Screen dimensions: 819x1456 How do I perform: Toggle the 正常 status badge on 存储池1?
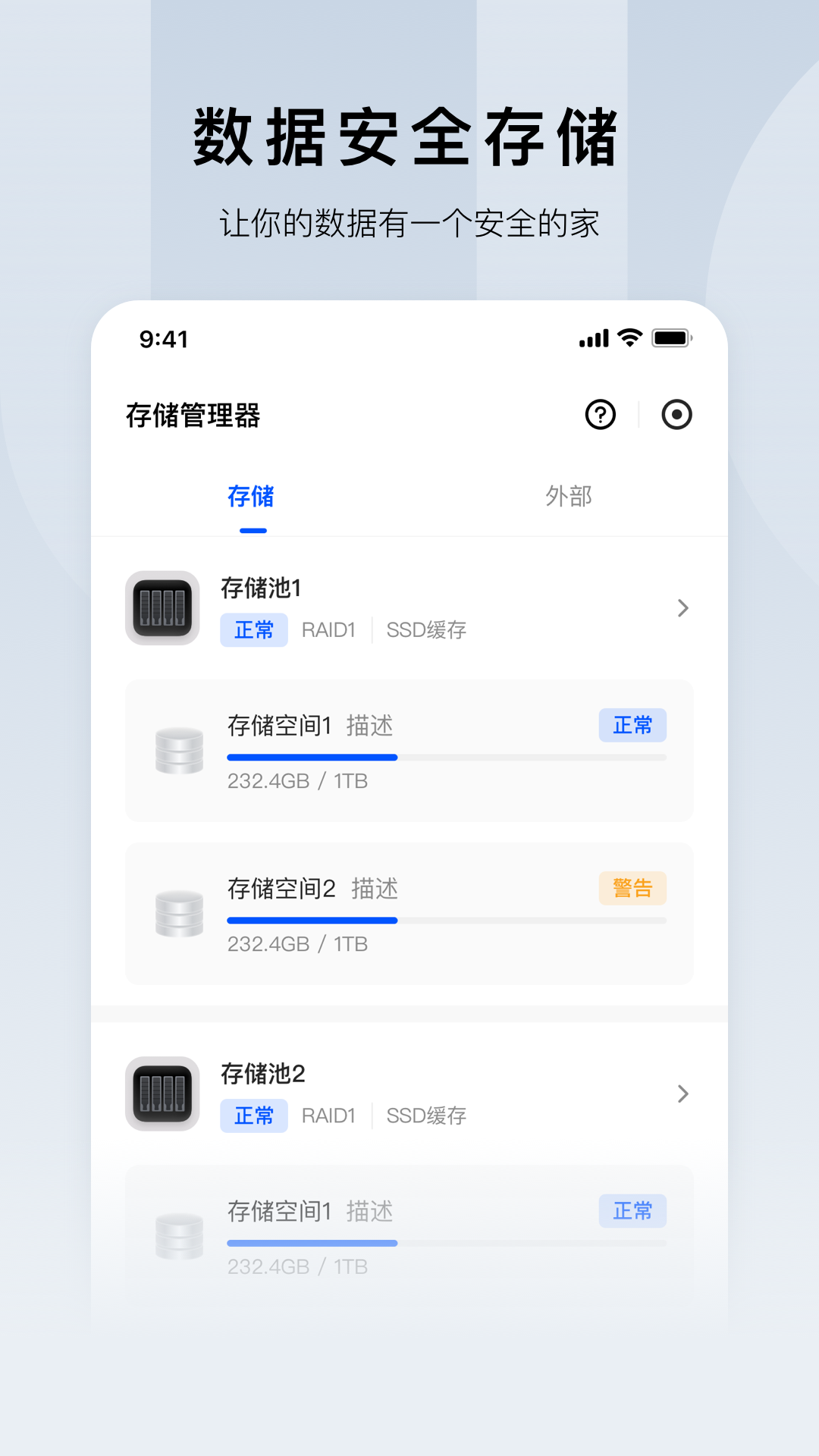[x=254, y=629]
